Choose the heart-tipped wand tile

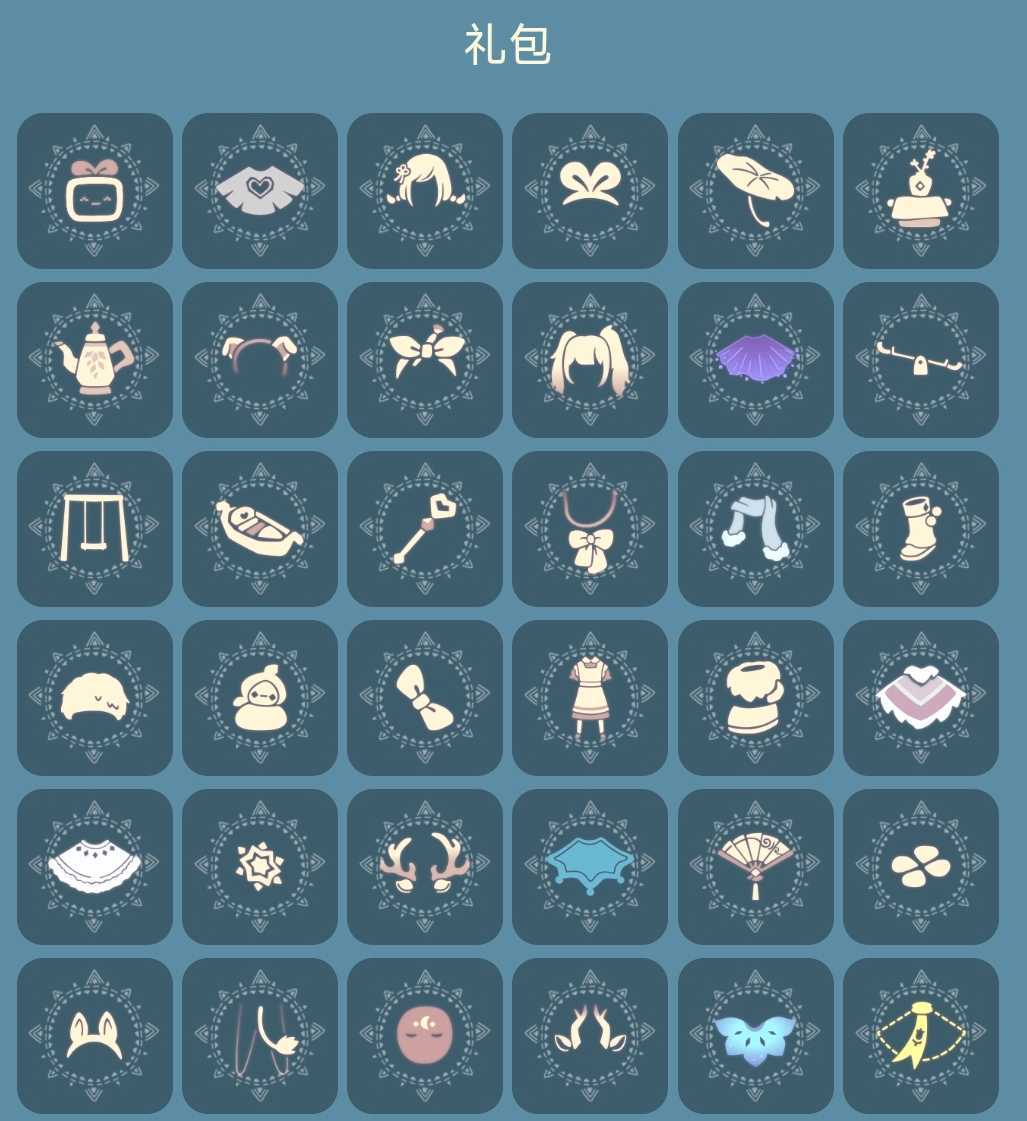(424, 529)
